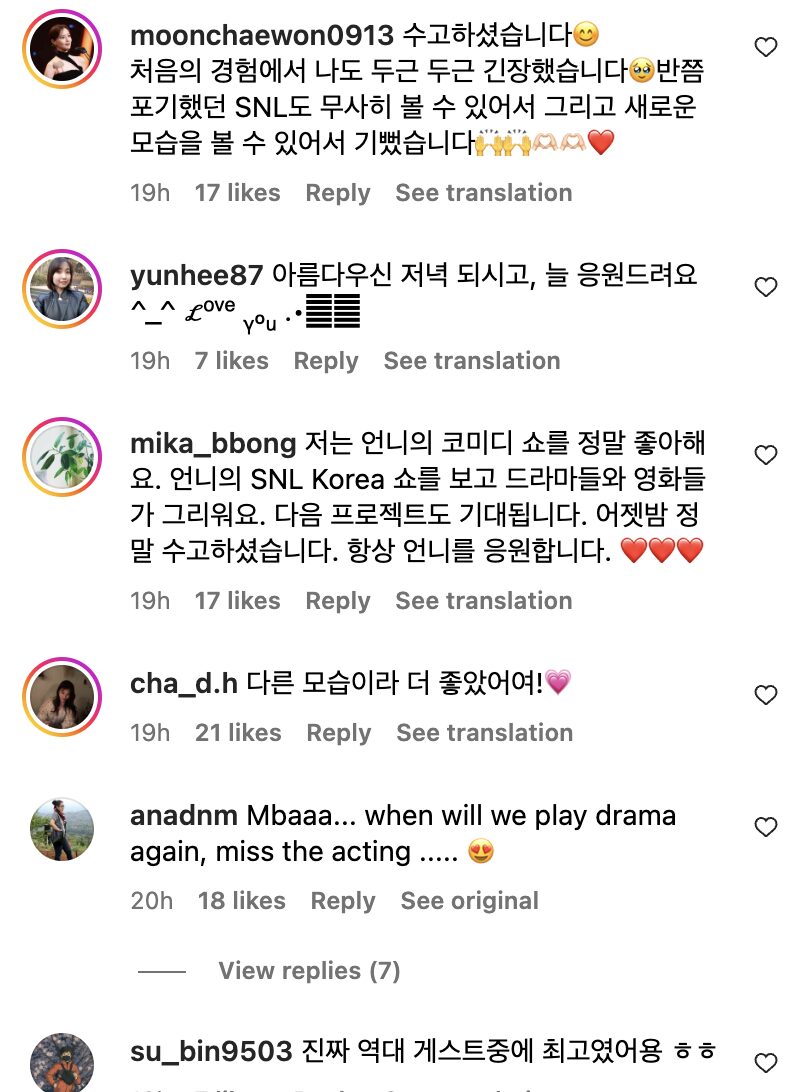This screenshot has width=802, height=1092.
Task: See original text of anadnm's comment
Action: tap(469, 901)
